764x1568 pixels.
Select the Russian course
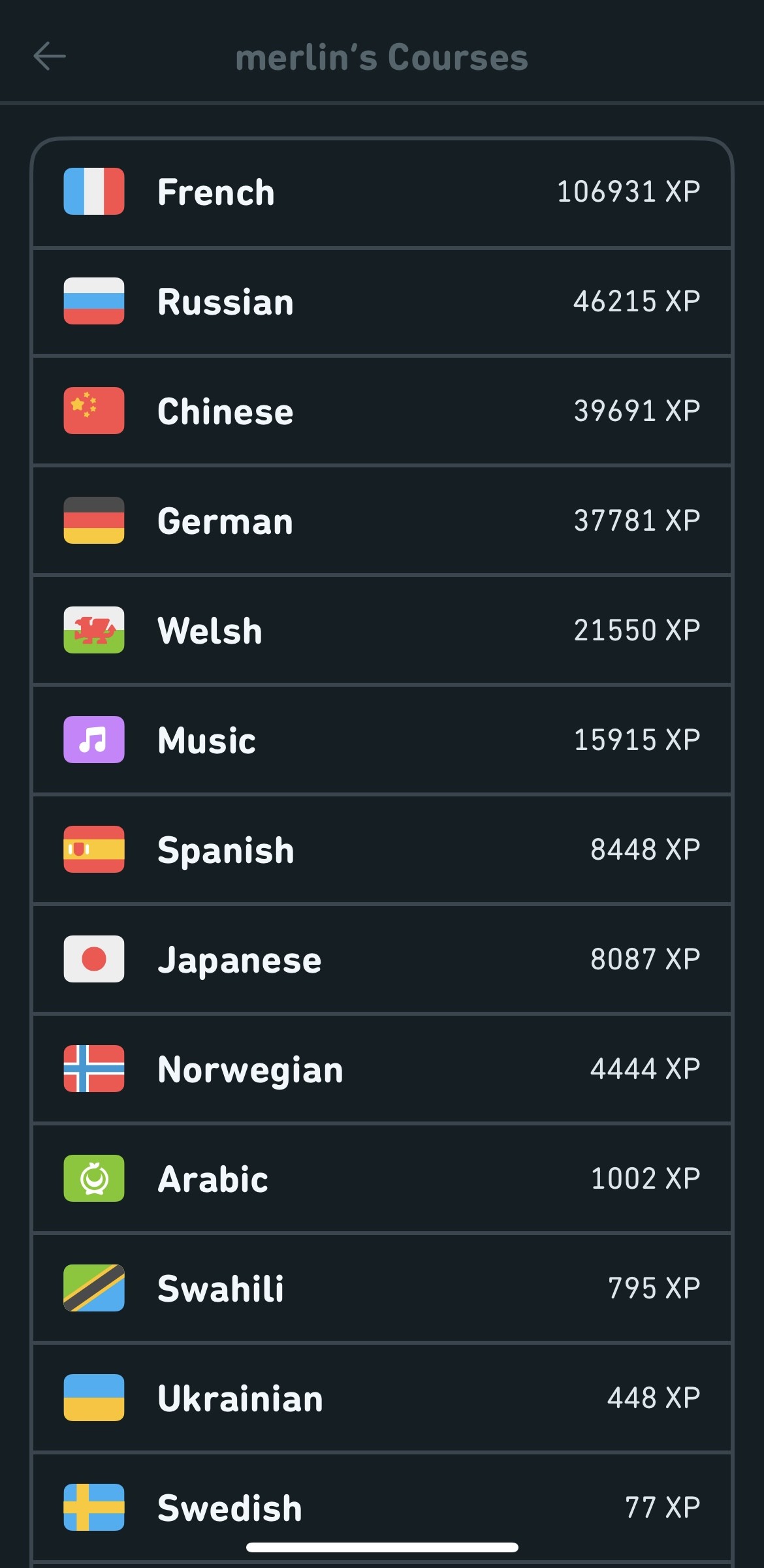tap(382, 302)
